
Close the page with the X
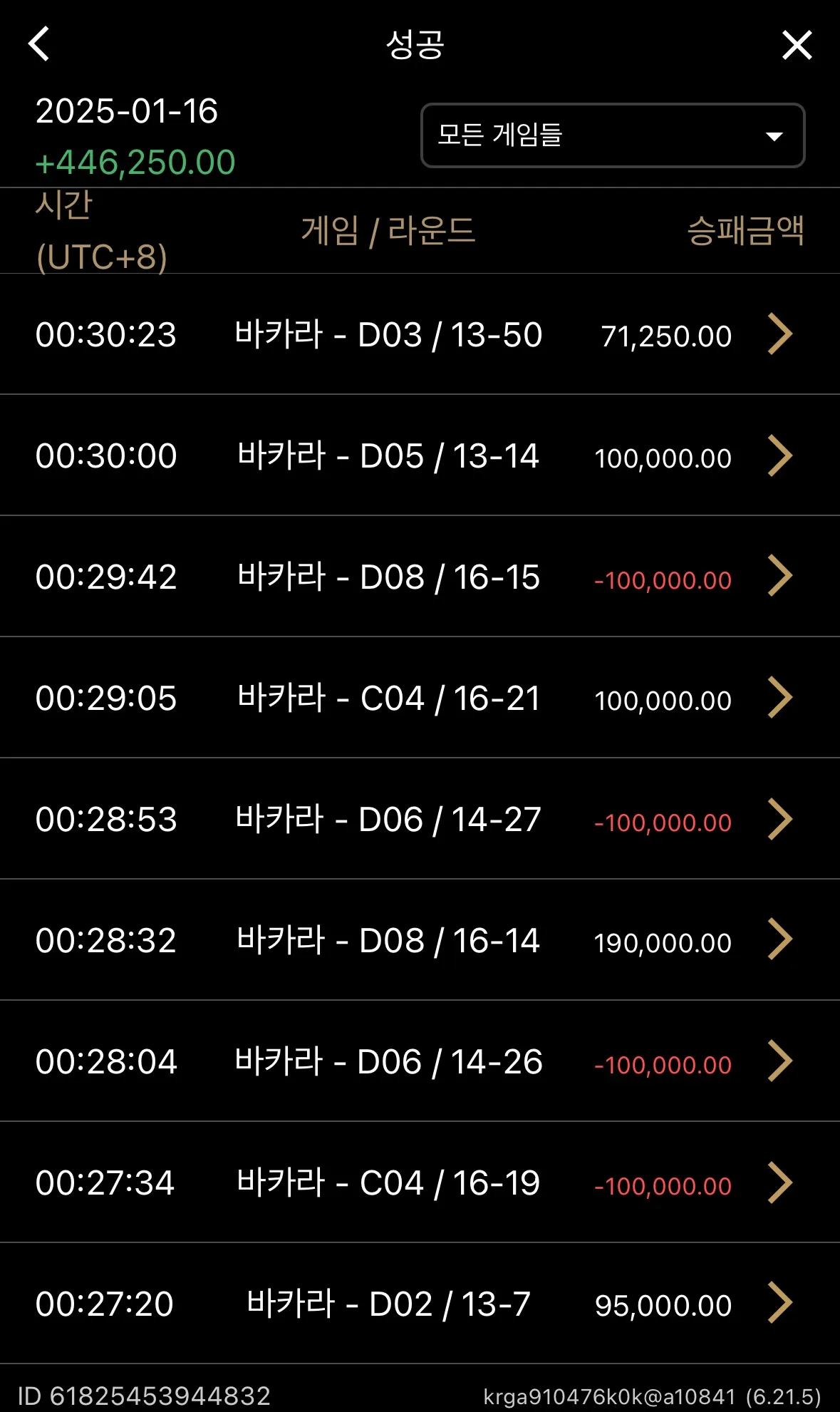pyautogui.click(x=797, y=45)
